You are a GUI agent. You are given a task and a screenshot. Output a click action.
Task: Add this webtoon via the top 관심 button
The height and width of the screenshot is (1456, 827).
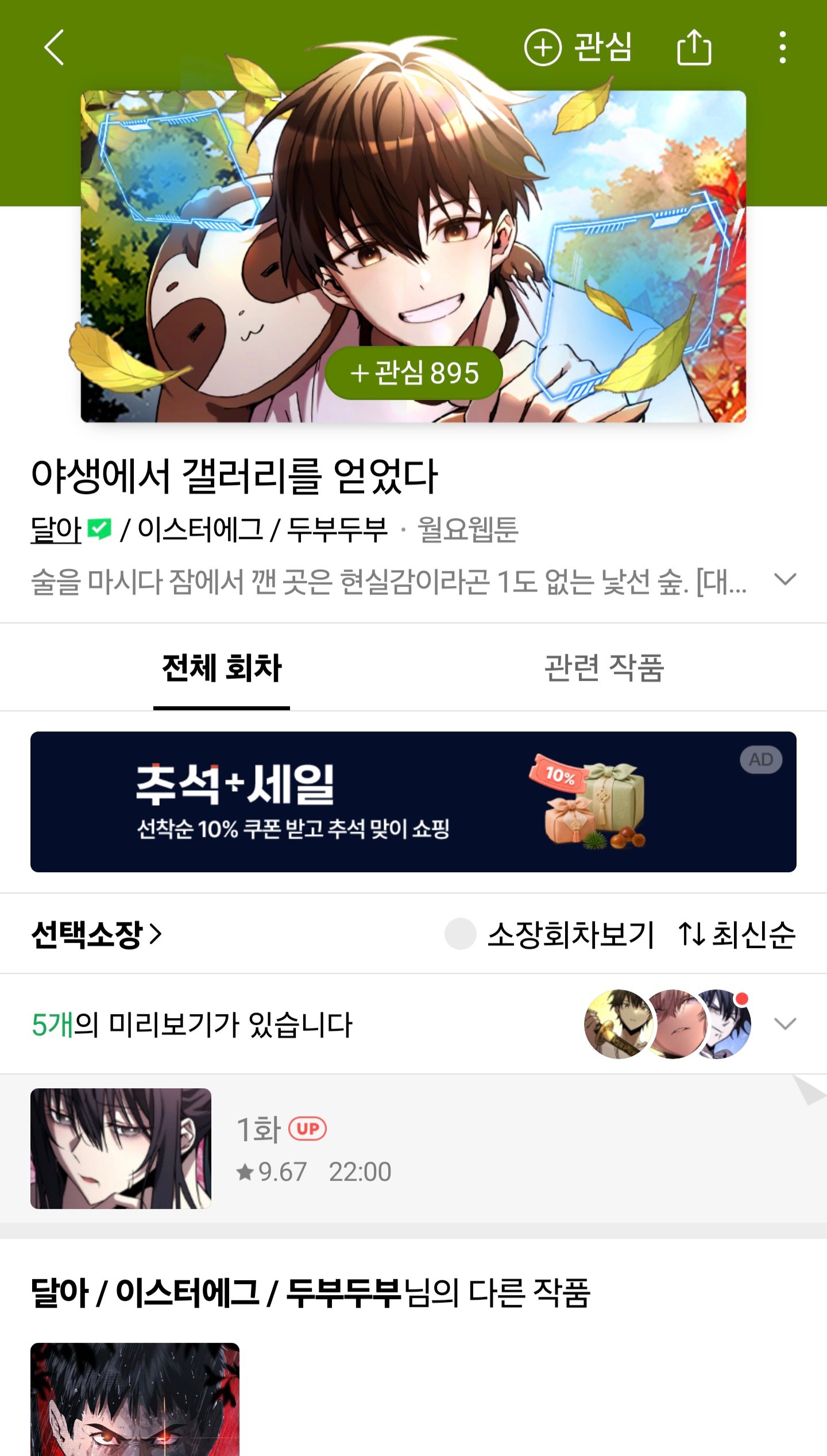pos(578,47)
